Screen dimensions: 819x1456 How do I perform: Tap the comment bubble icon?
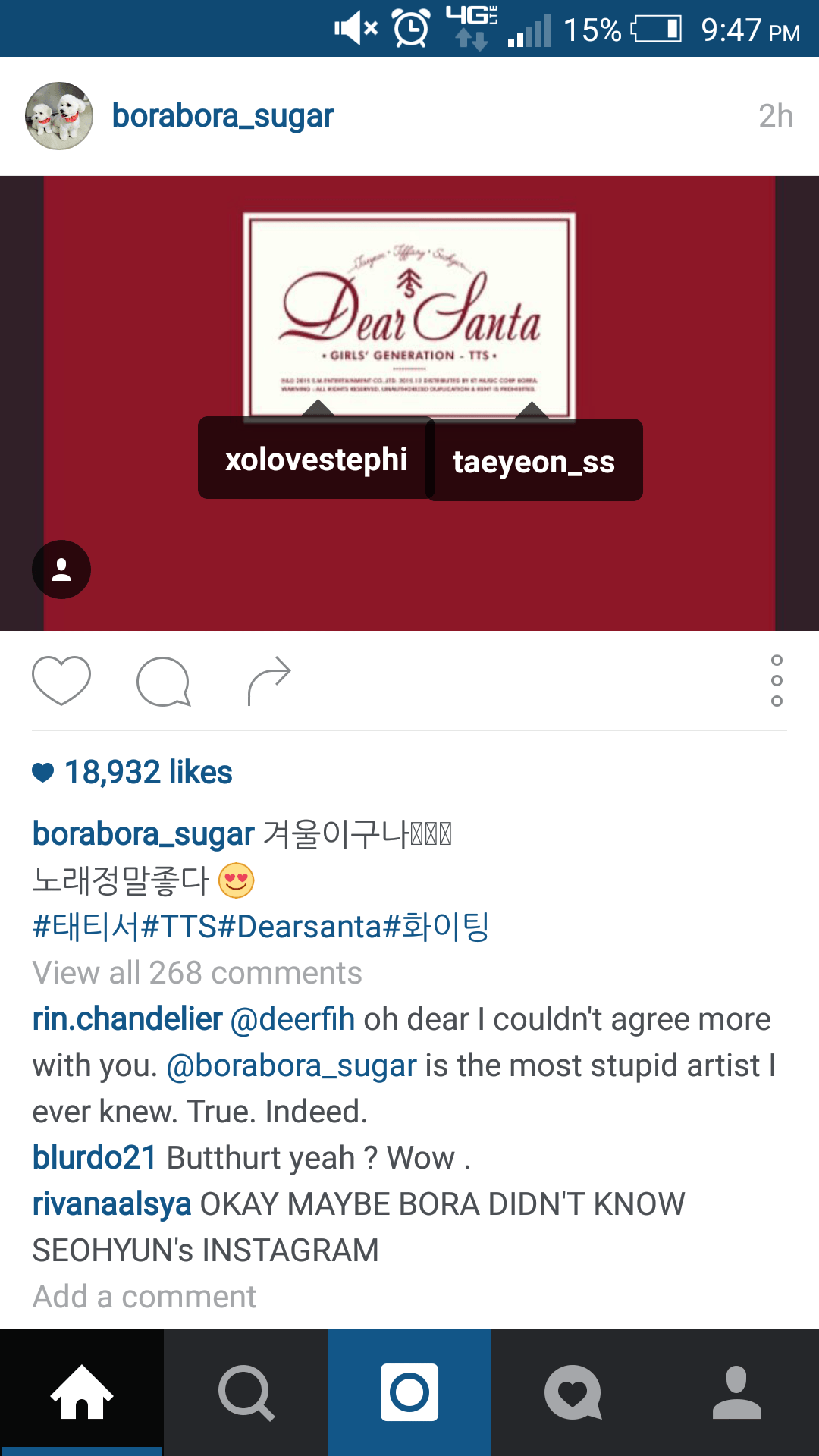click(x=163, y=681)
